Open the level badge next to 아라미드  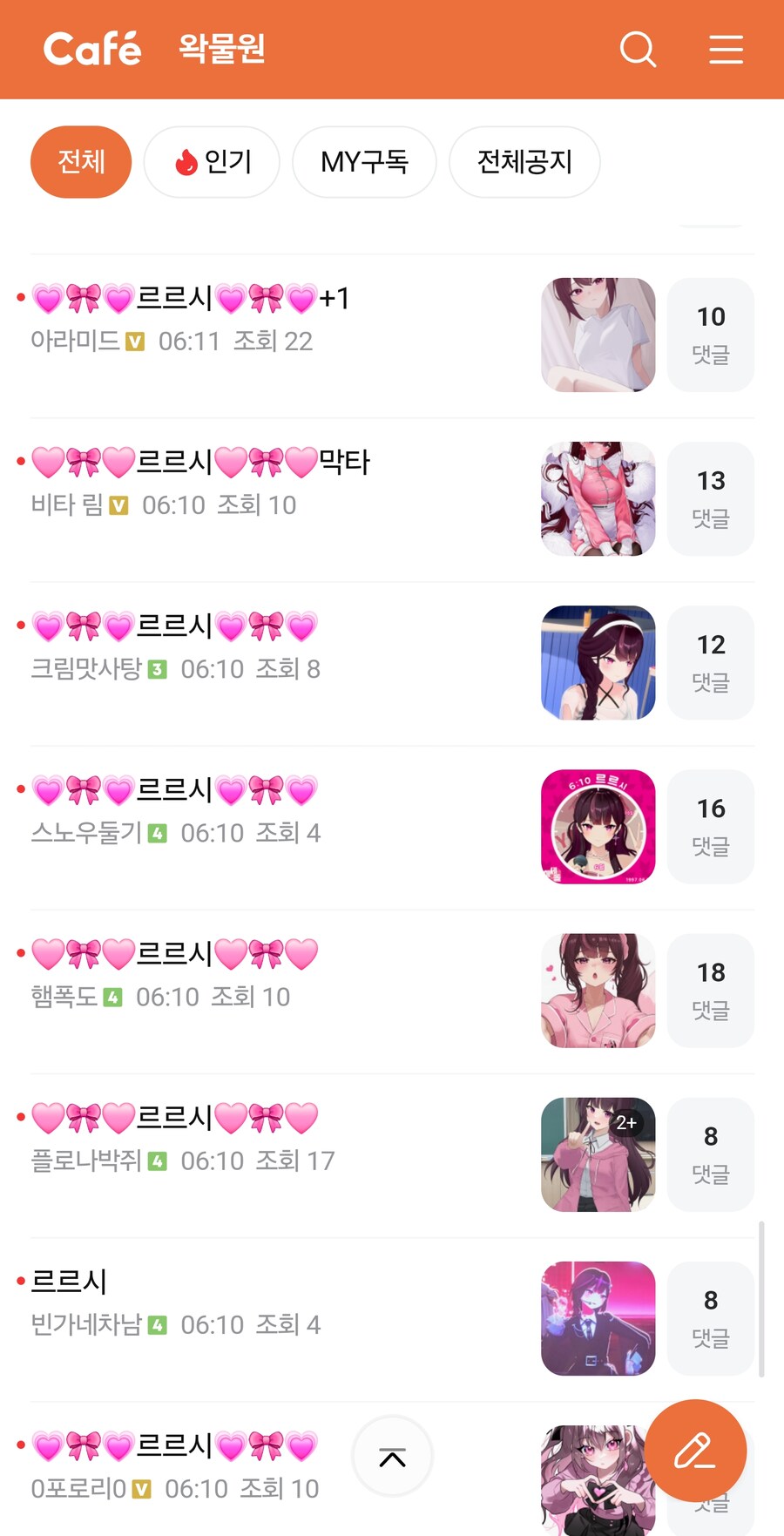[132, 342]
